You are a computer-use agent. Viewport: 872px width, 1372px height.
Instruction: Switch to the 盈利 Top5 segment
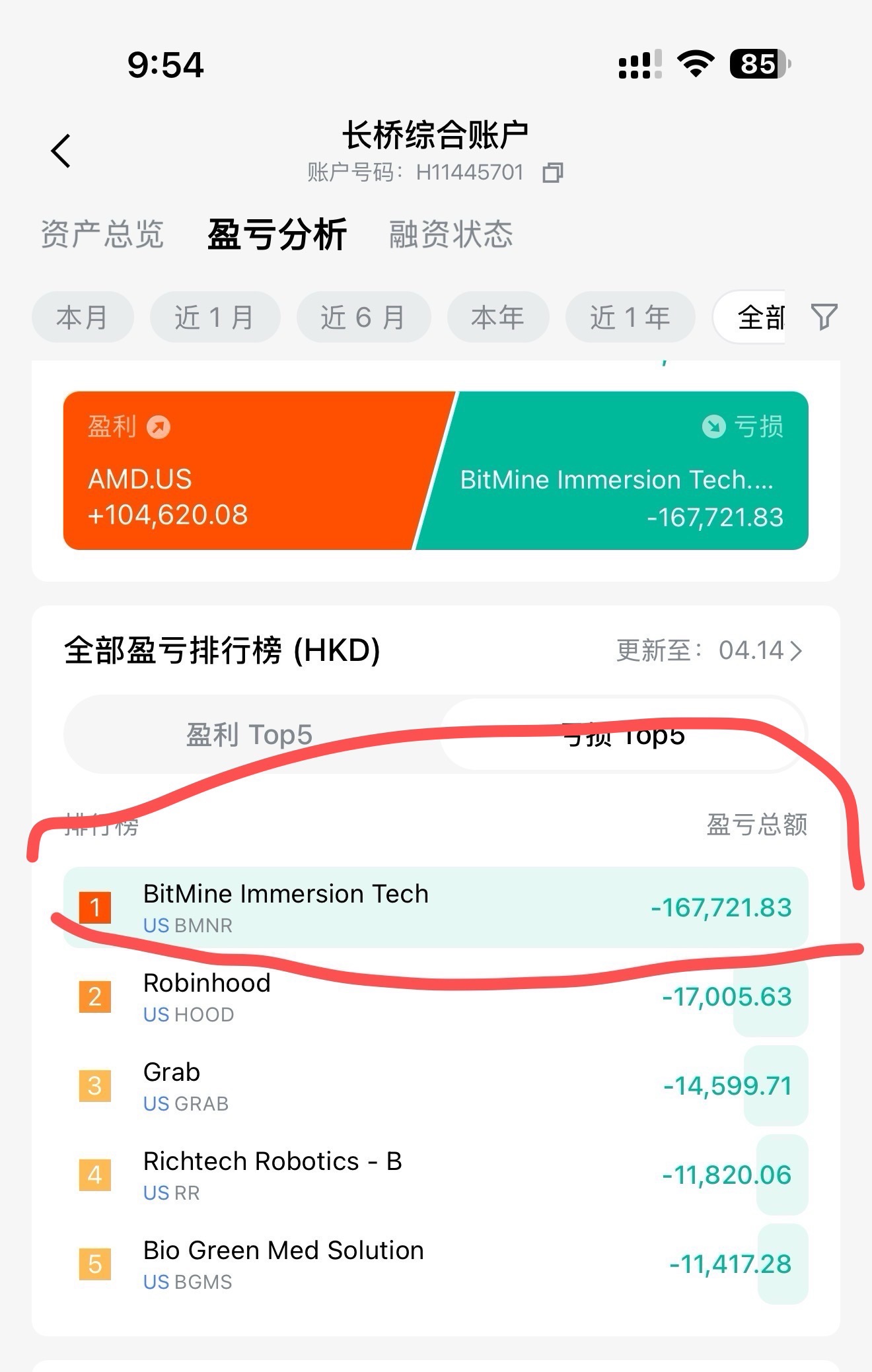[250, 735]
